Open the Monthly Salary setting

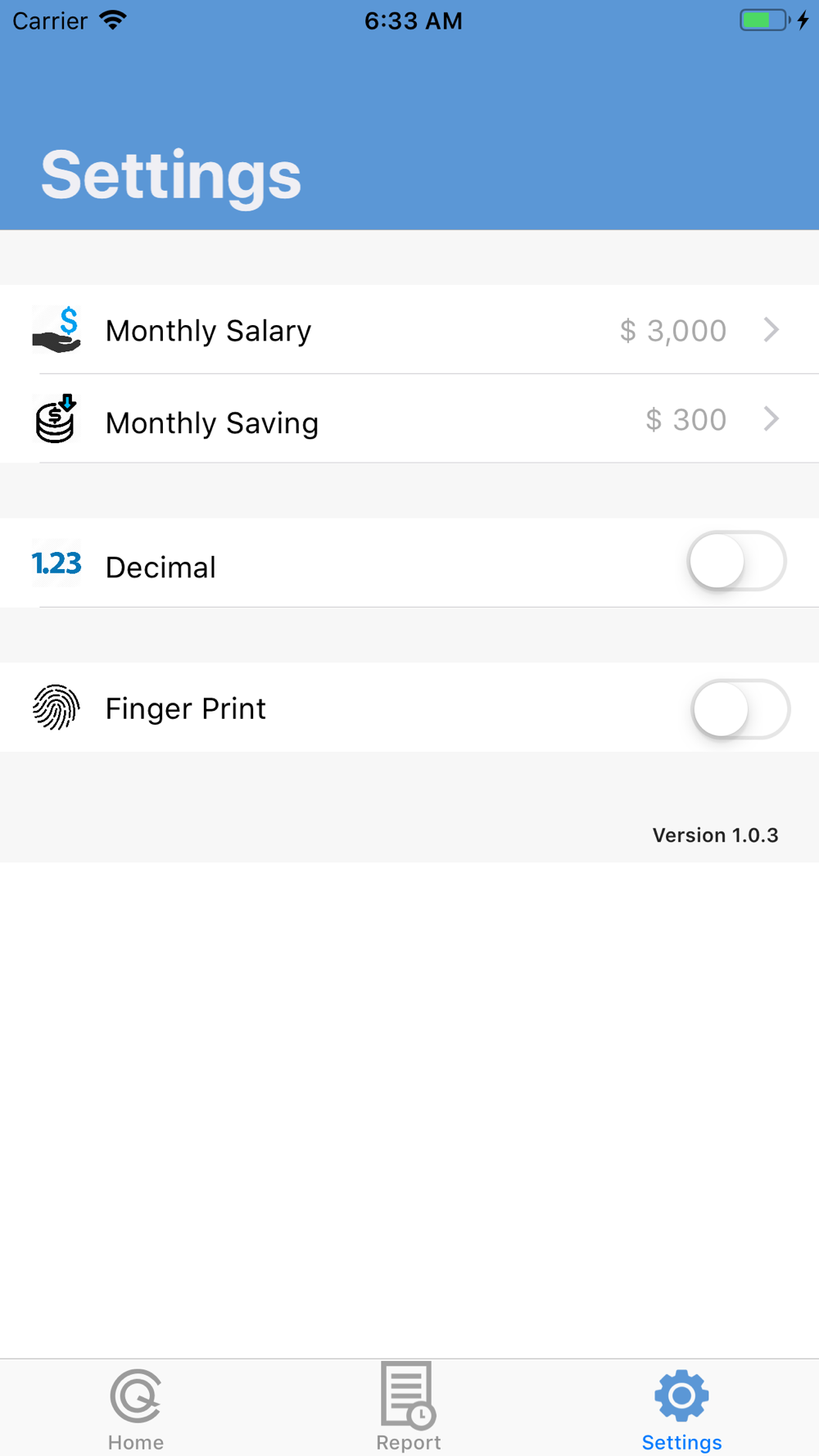[409, 330]
